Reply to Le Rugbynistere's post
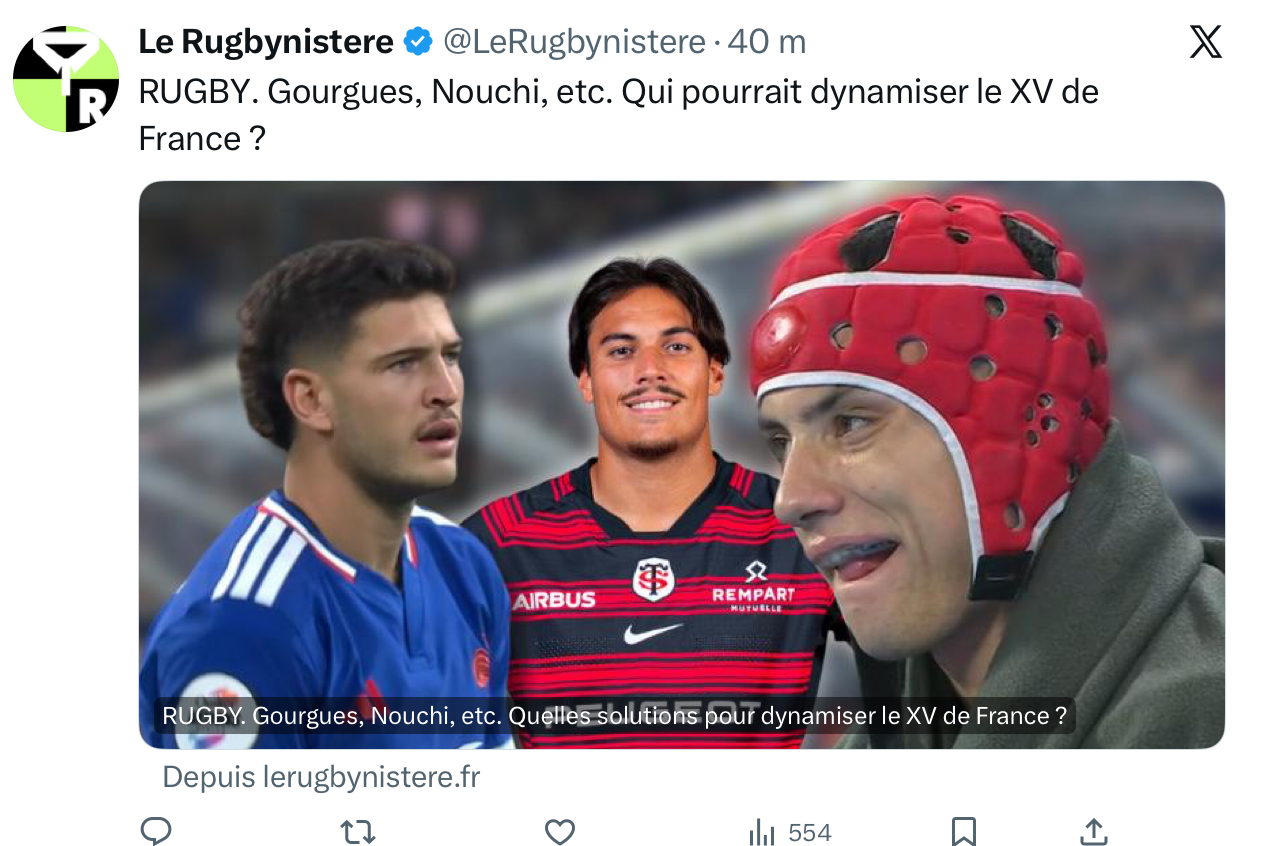This screenshot has height=846, width=1275. tap(156, 831)
